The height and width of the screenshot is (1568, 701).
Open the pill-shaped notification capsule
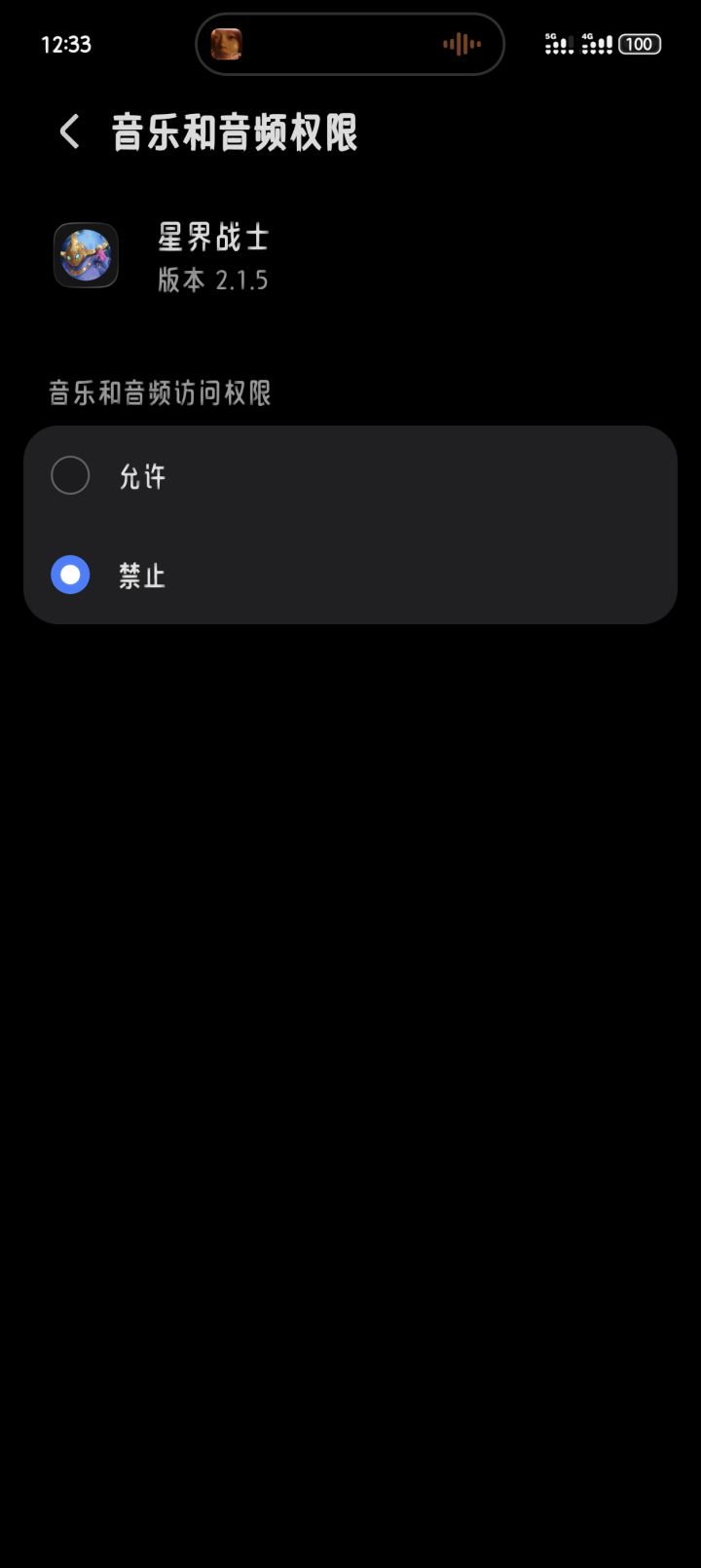(x=350, y=44)
